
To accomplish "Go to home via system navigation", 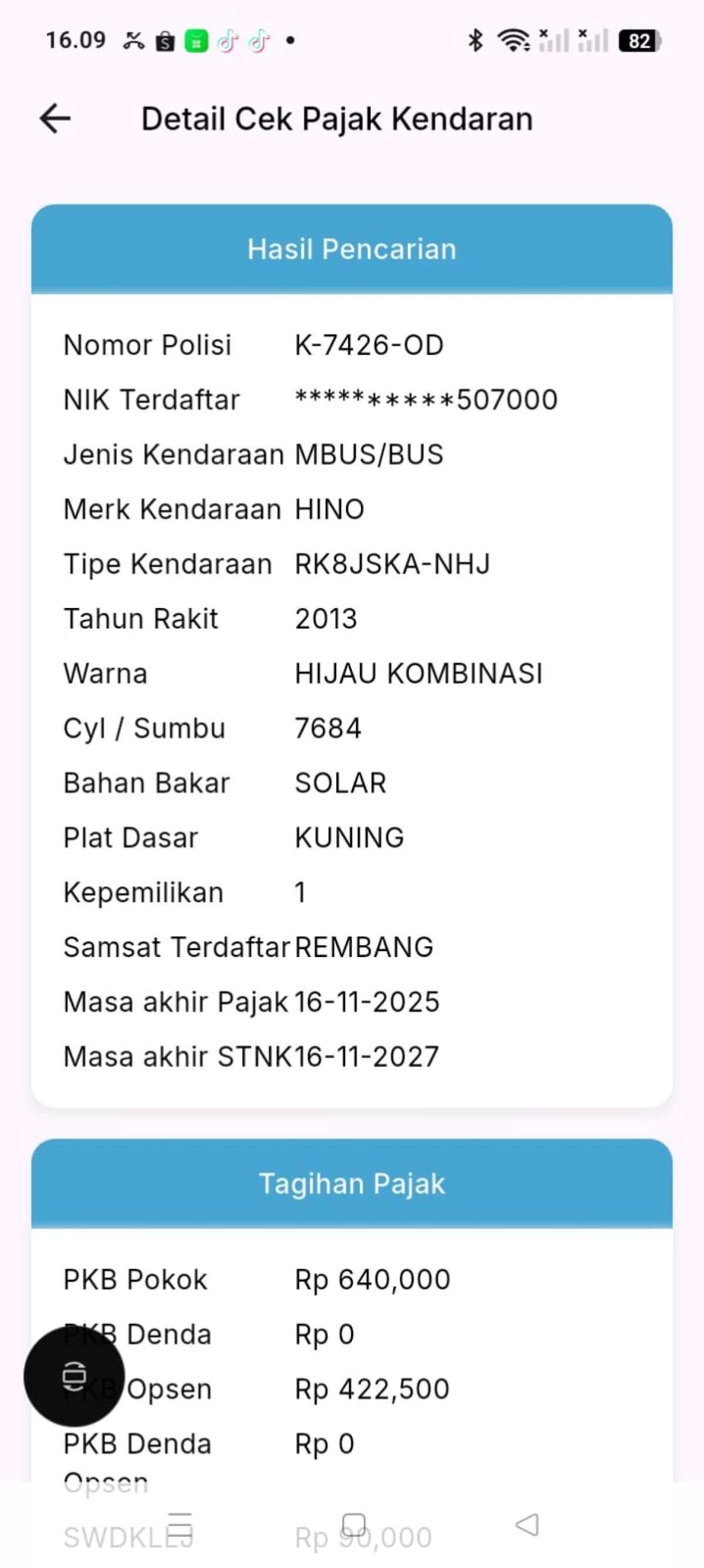I will click(354, 1524).
